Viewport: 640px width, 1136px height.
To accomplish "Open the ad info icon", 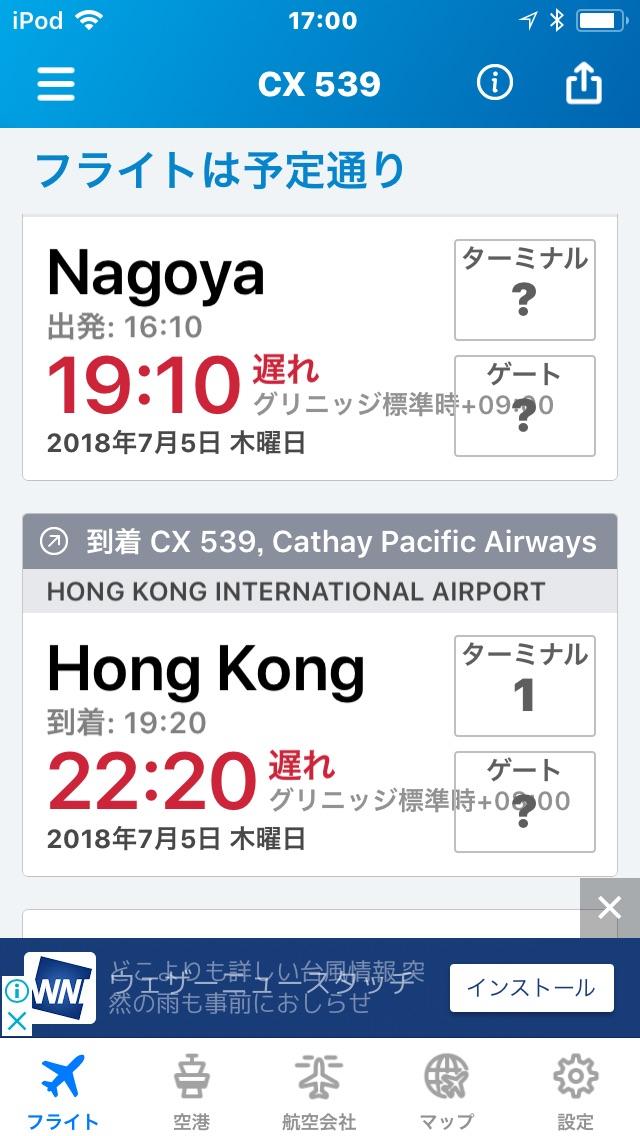I will [x=15, y=991].
